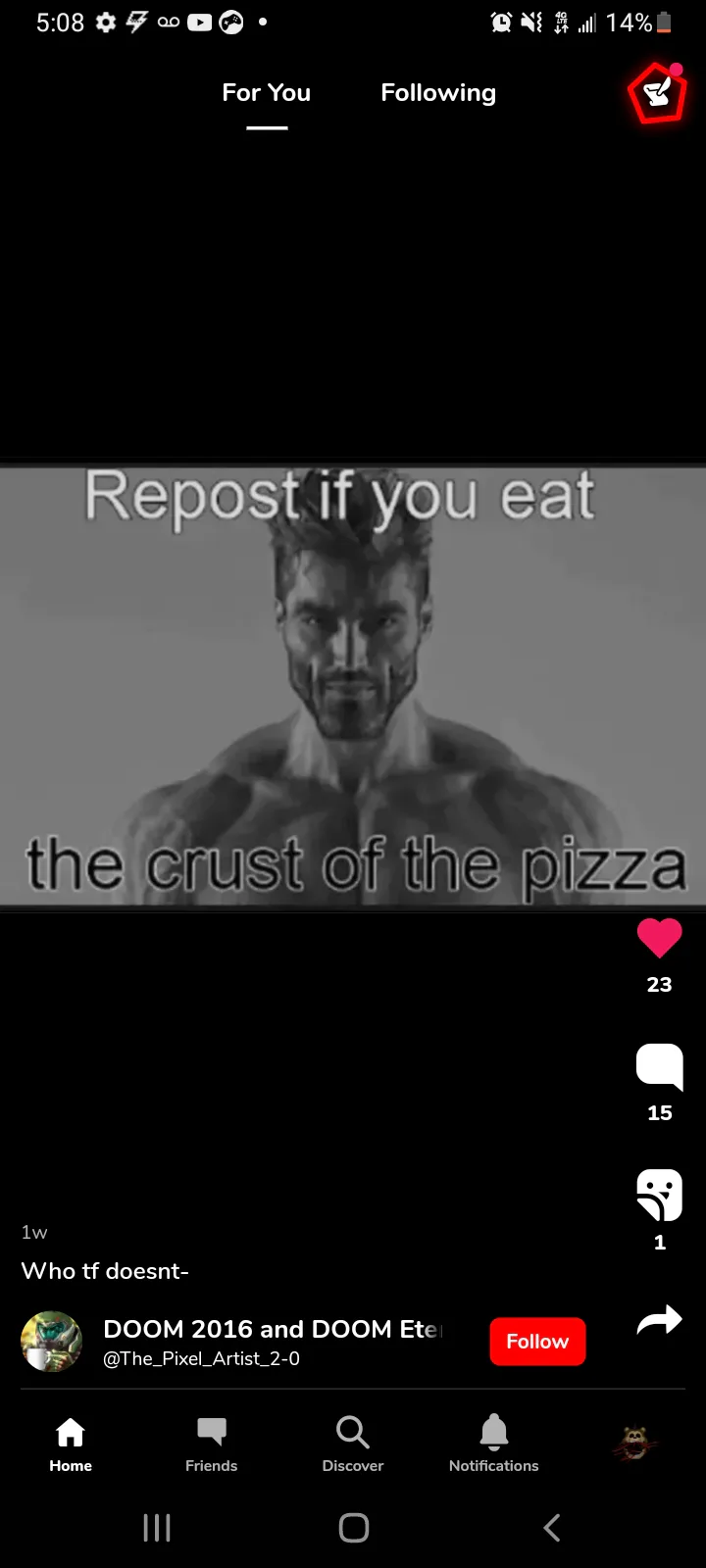This screenshot has height=1568, width=706.
Task: Follow The_Pixel_Artist_2-0
Action: pos(537,1342)
